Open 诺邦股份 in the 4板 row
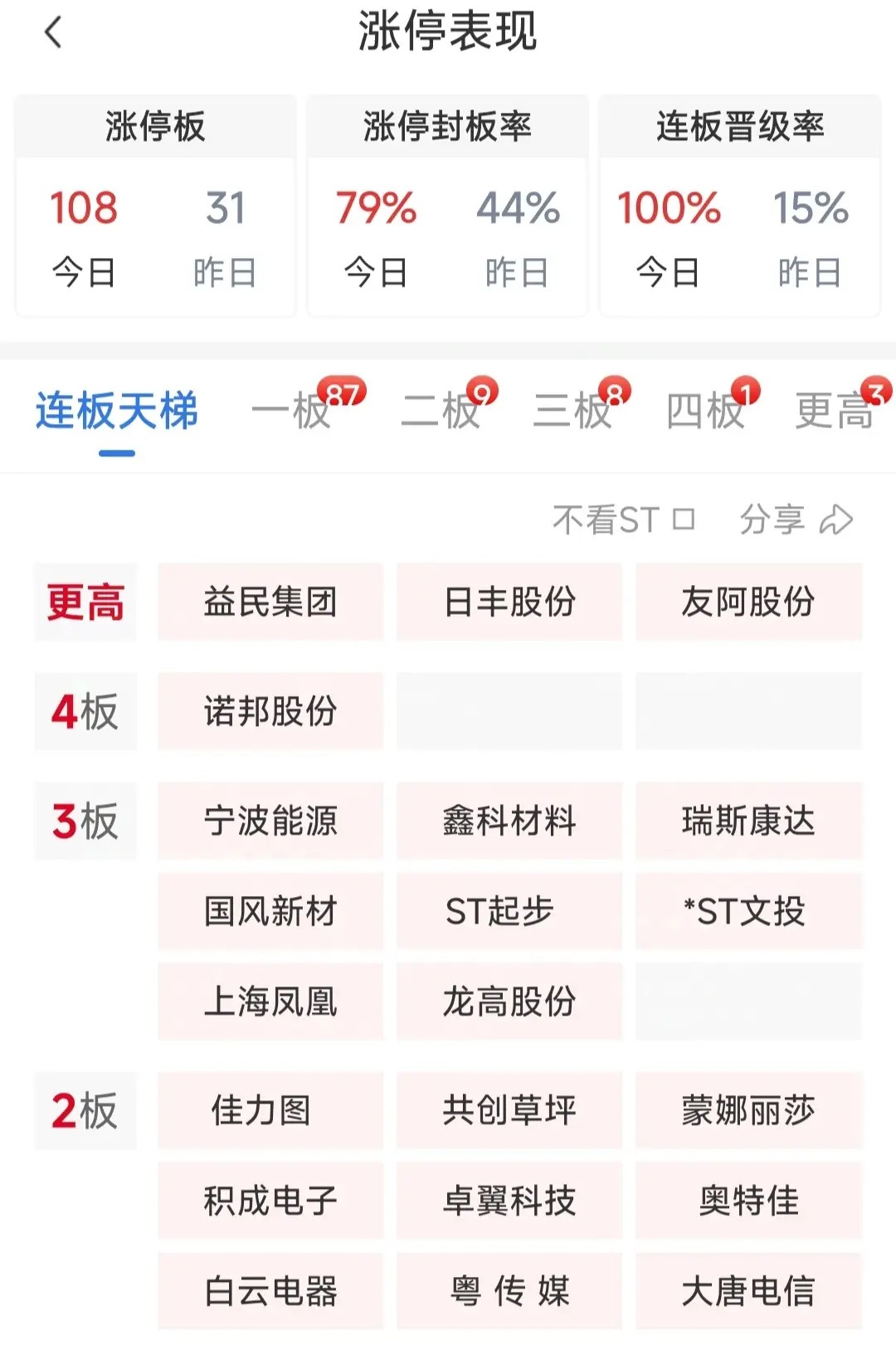 click(270, 711)
